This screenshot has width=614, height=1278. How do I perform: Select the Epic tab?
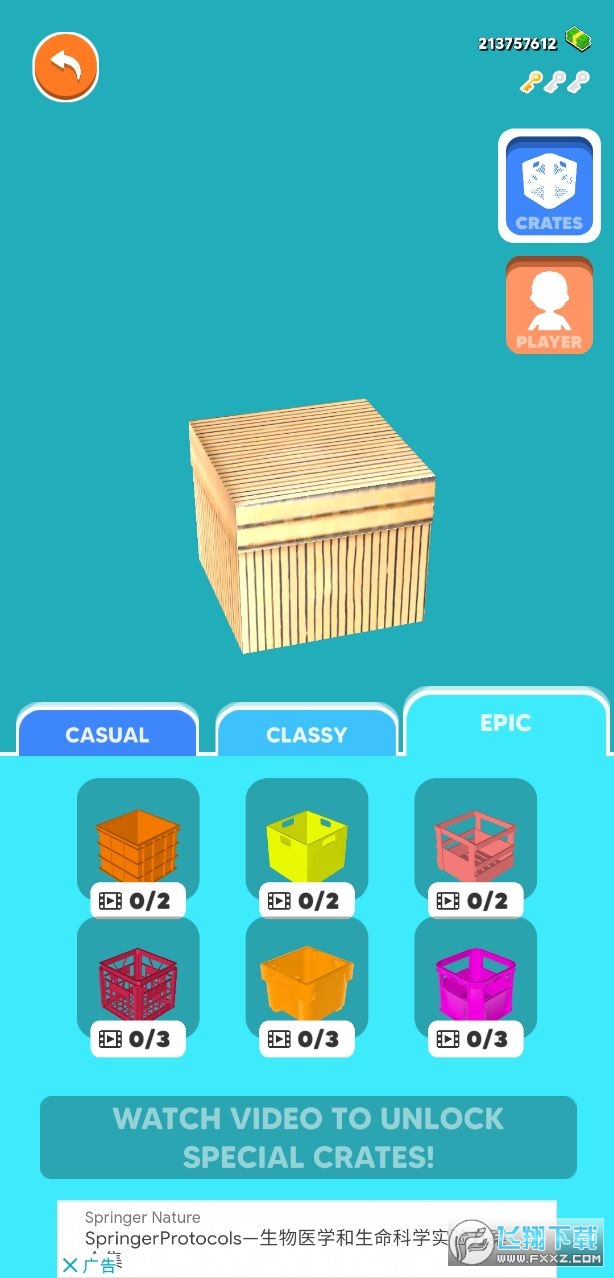click(505, 722)
